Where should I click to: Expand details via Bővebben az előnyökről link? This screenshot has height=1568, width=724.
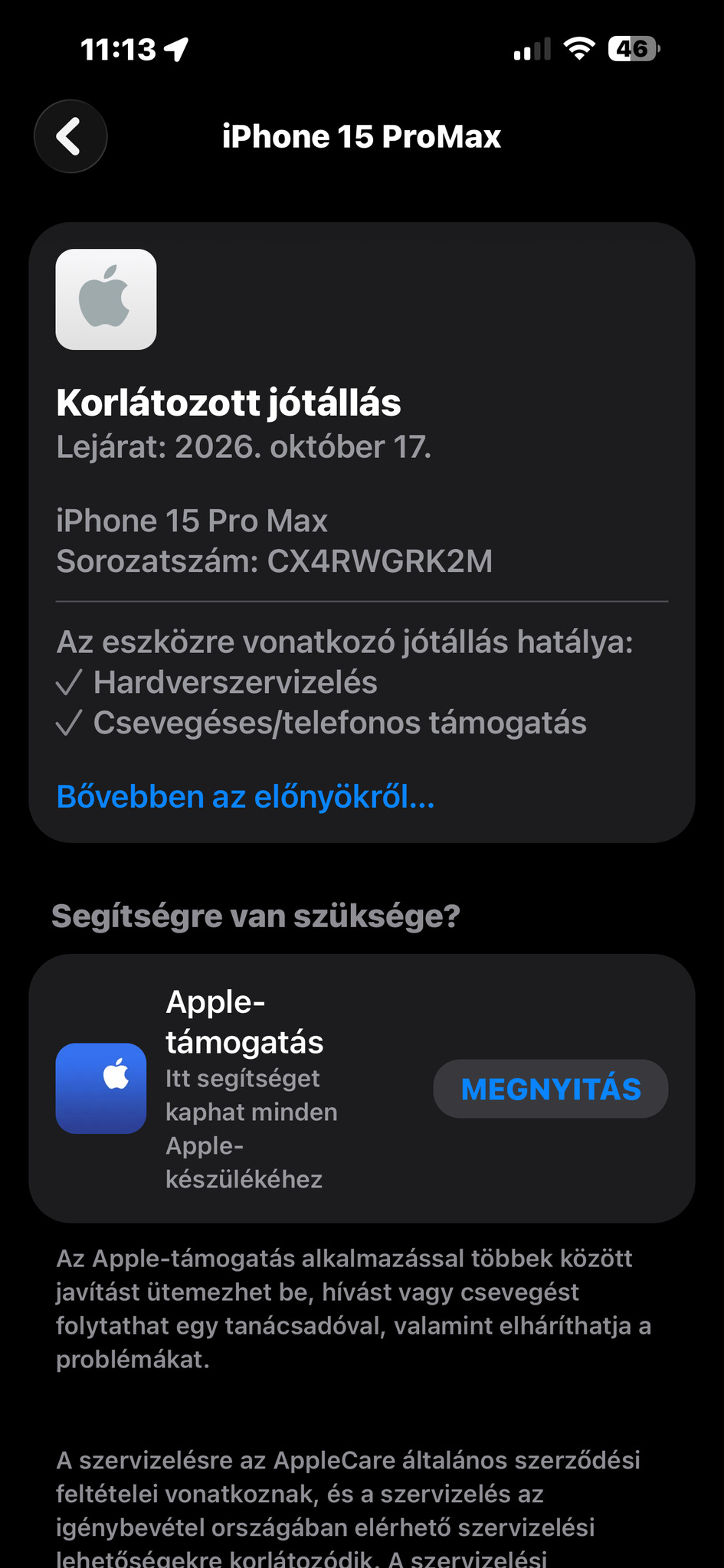[245, 798]
